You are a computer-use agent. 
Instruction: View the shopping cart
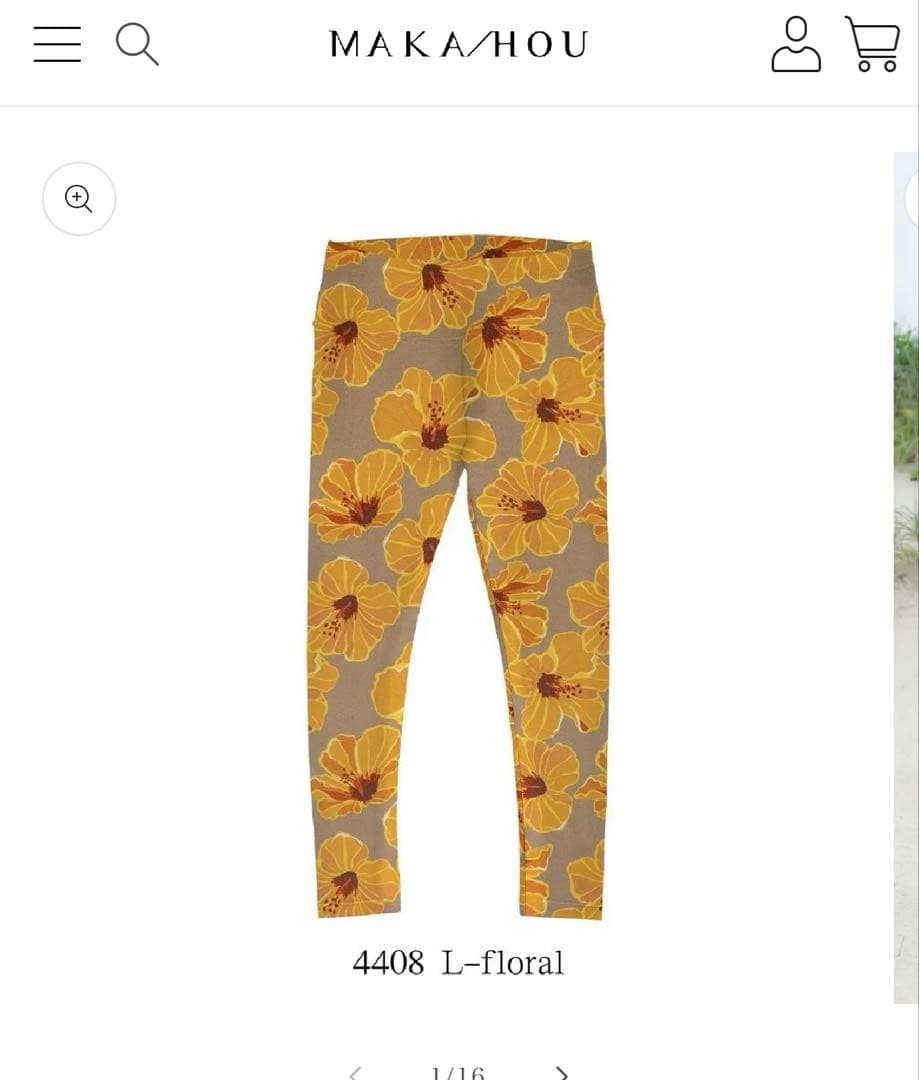(872, 44)
